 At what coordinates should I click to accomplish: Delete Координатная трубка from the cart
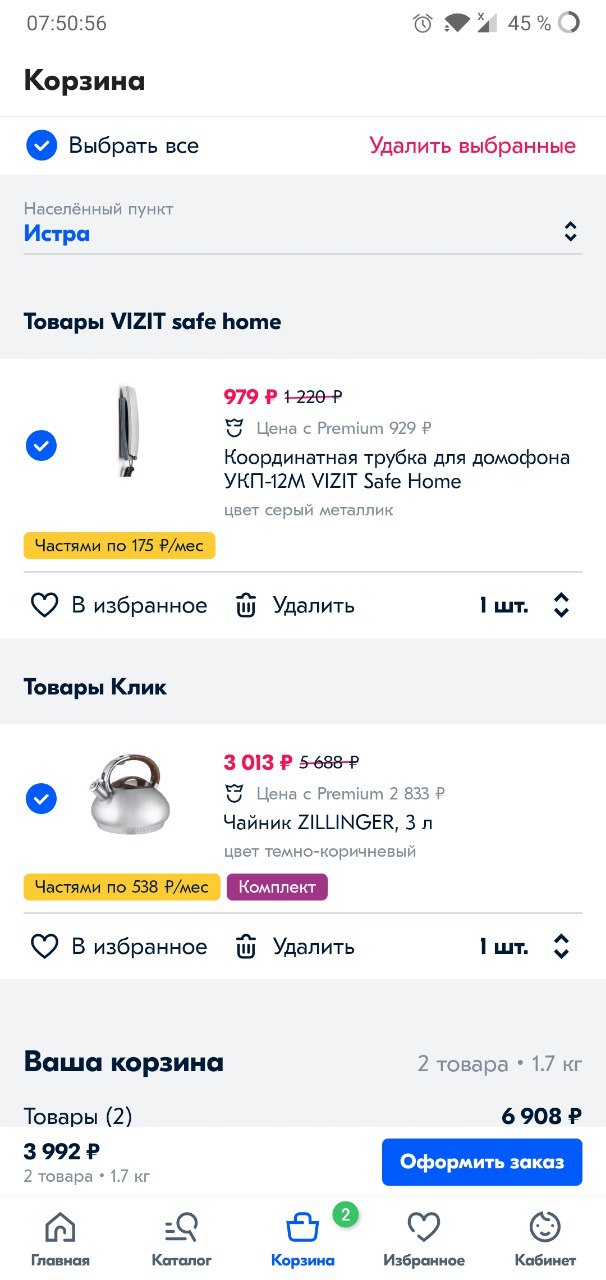tap(295, 605)
